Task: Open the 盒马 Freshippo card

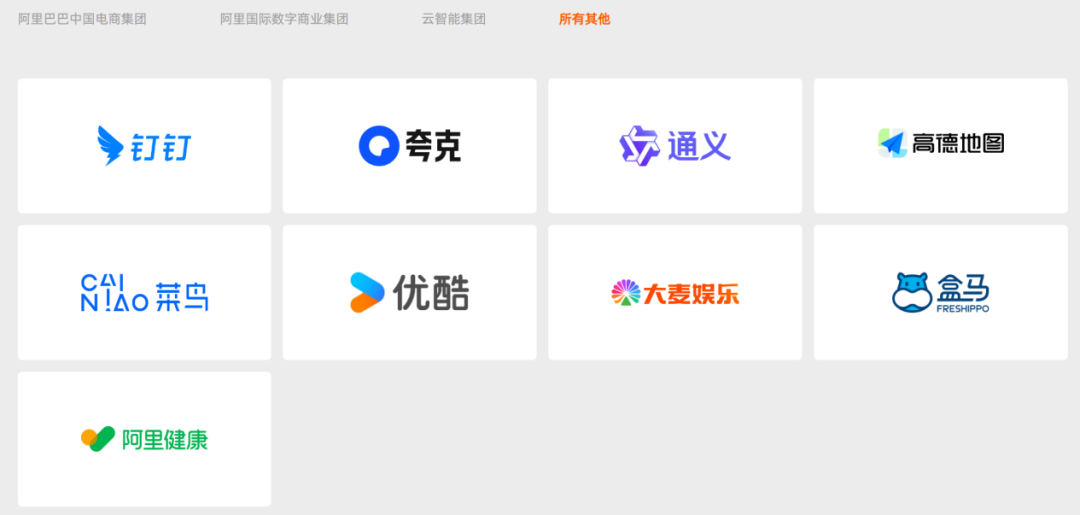Action: coord(940,292)
